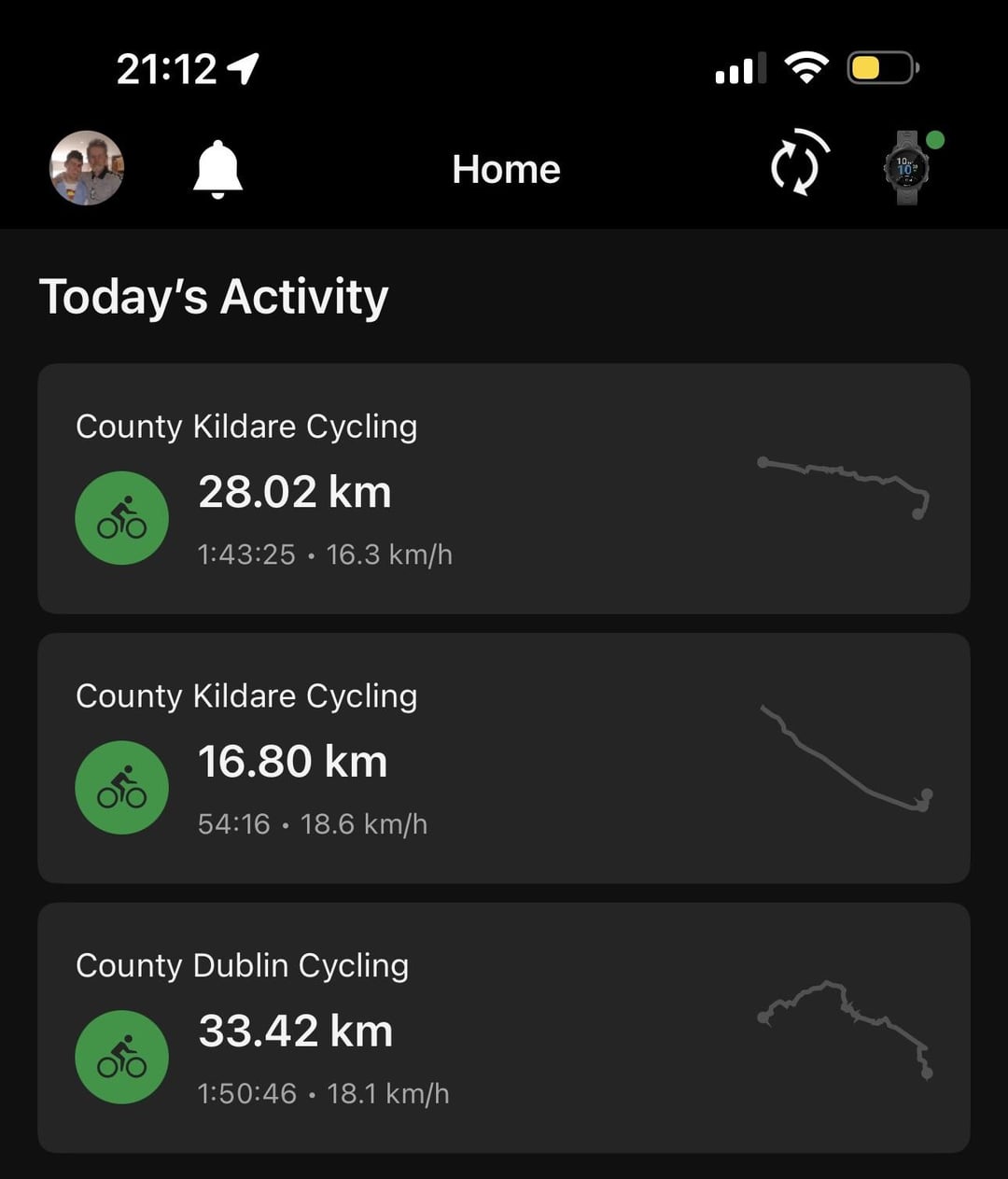View the 16.80 km cycling activity
This screenshot has width=1008, height=1179.
(x=503, y=758)
